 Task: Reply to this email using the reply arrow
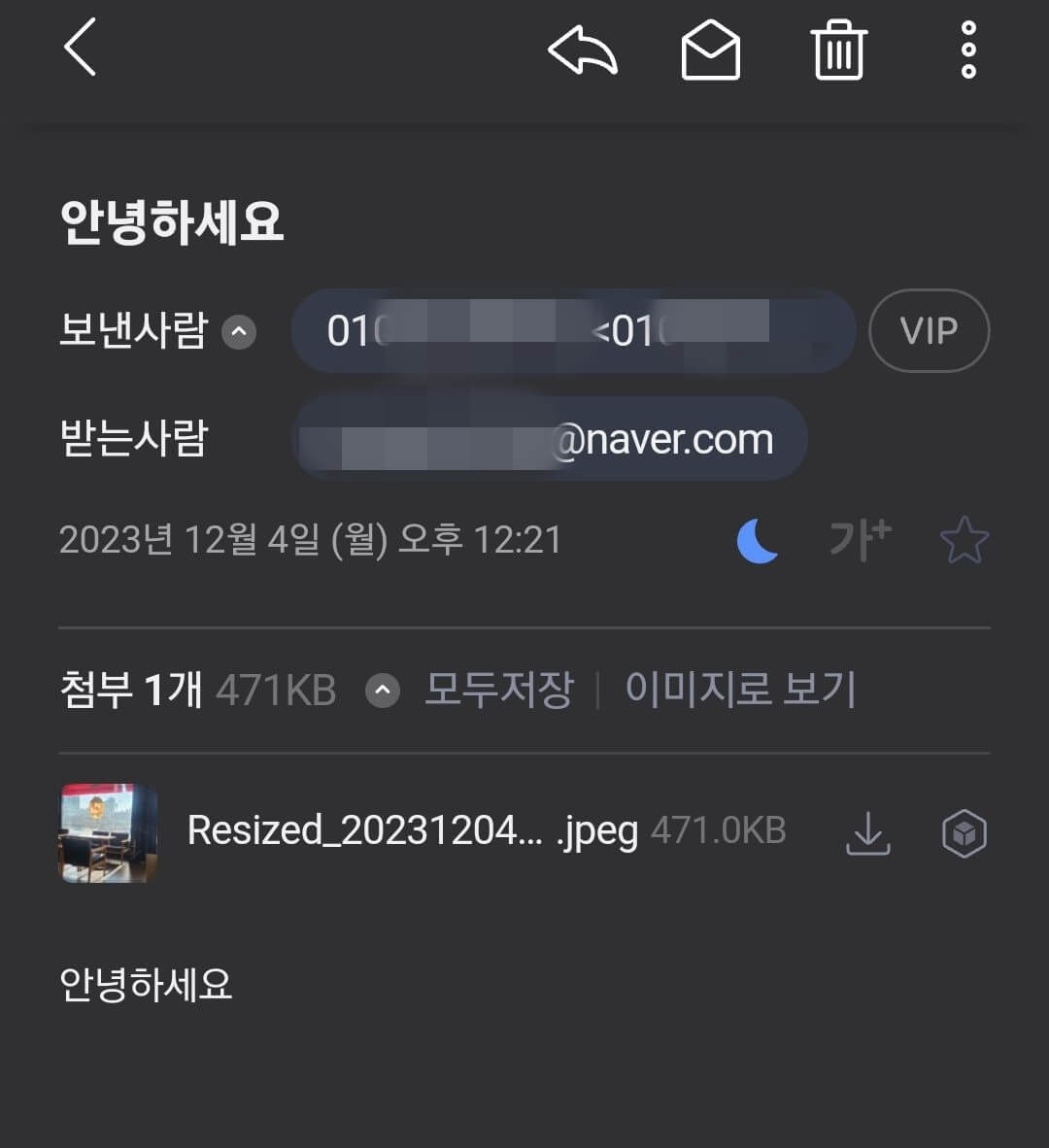coord(584,51)
